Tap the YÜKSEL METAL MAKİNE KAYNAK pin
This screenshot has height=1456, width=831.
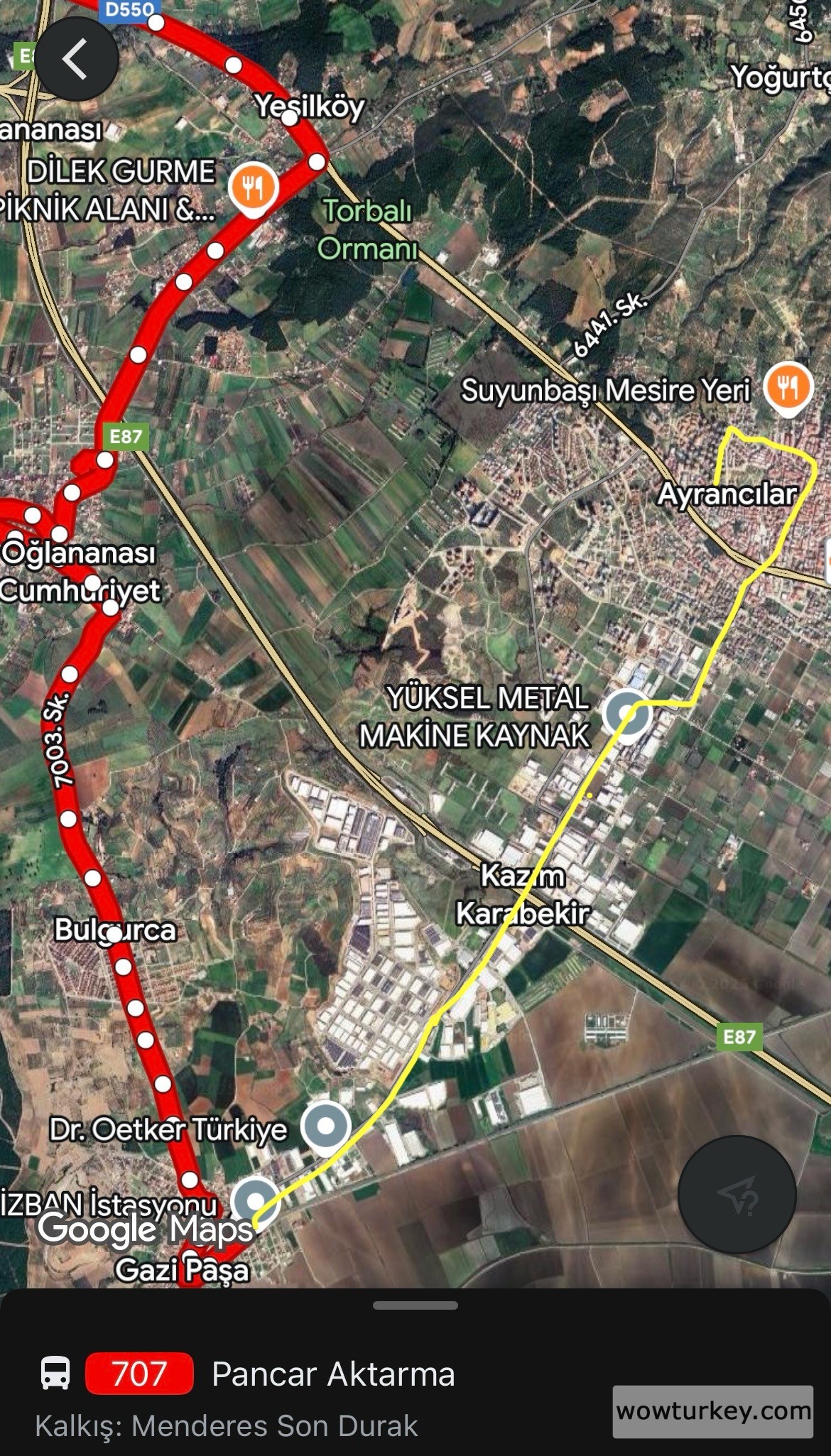pyautogui.click(x=626, y=714)
